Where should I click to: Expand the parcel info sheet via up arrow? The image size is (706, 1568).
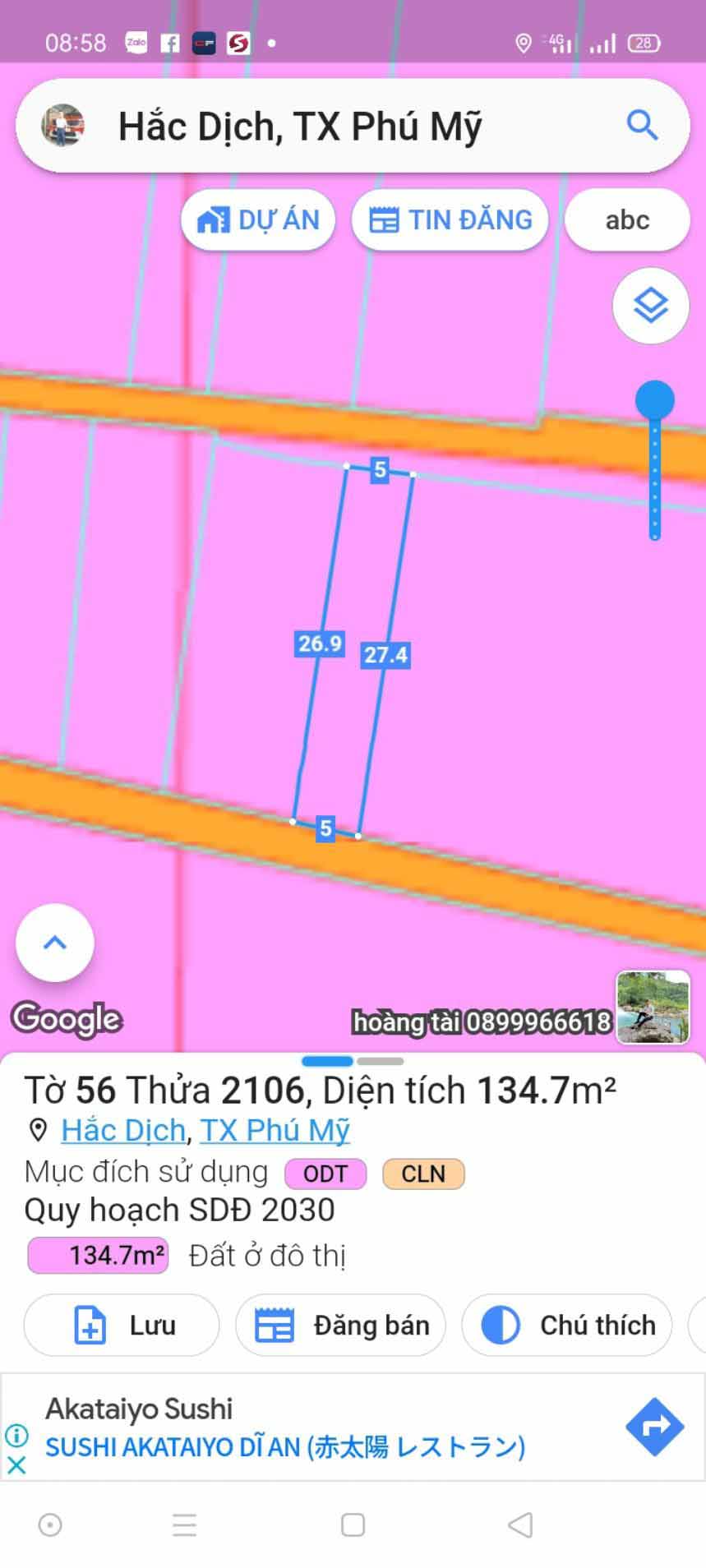54,943
